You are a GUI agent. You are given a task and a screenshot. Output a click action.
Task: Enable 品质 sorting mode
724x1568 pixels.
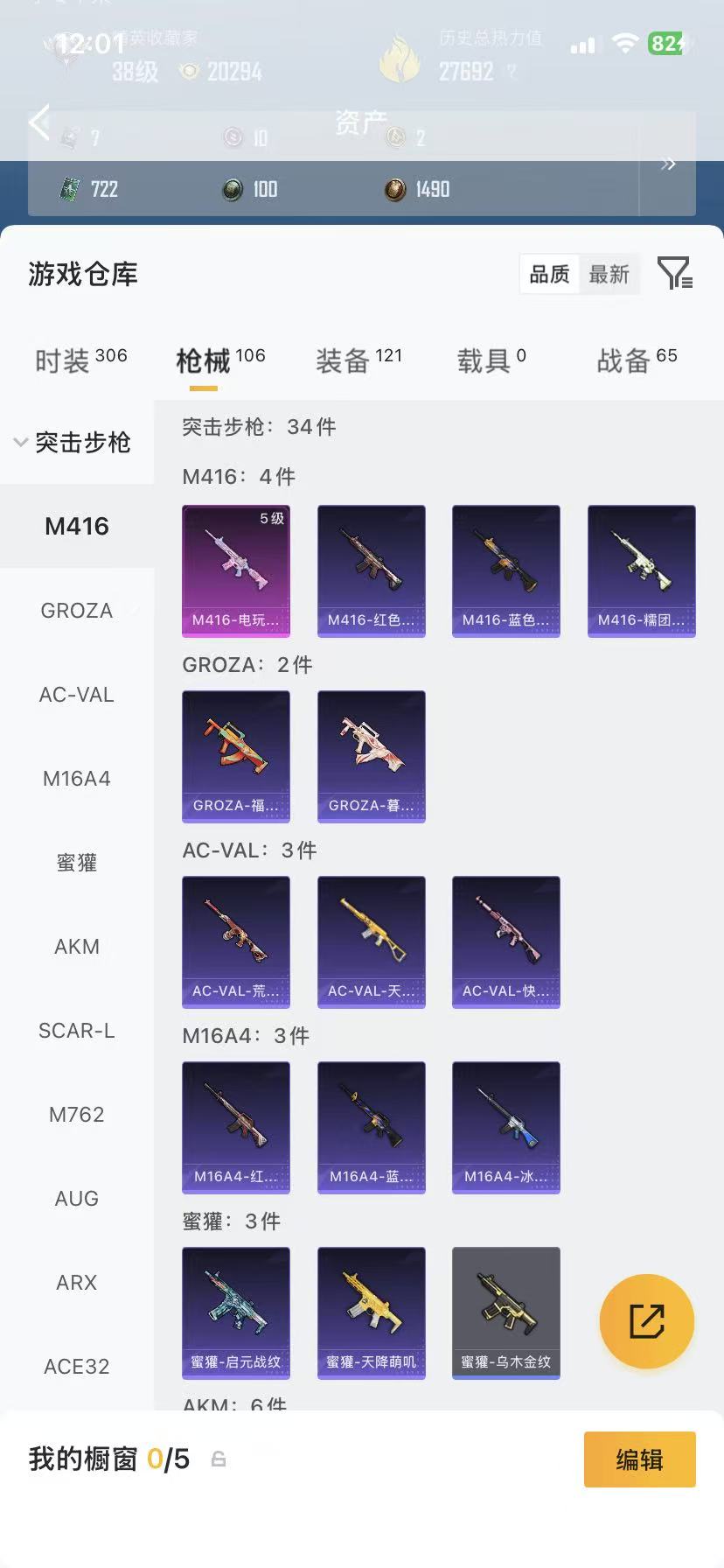coord(549,274)
